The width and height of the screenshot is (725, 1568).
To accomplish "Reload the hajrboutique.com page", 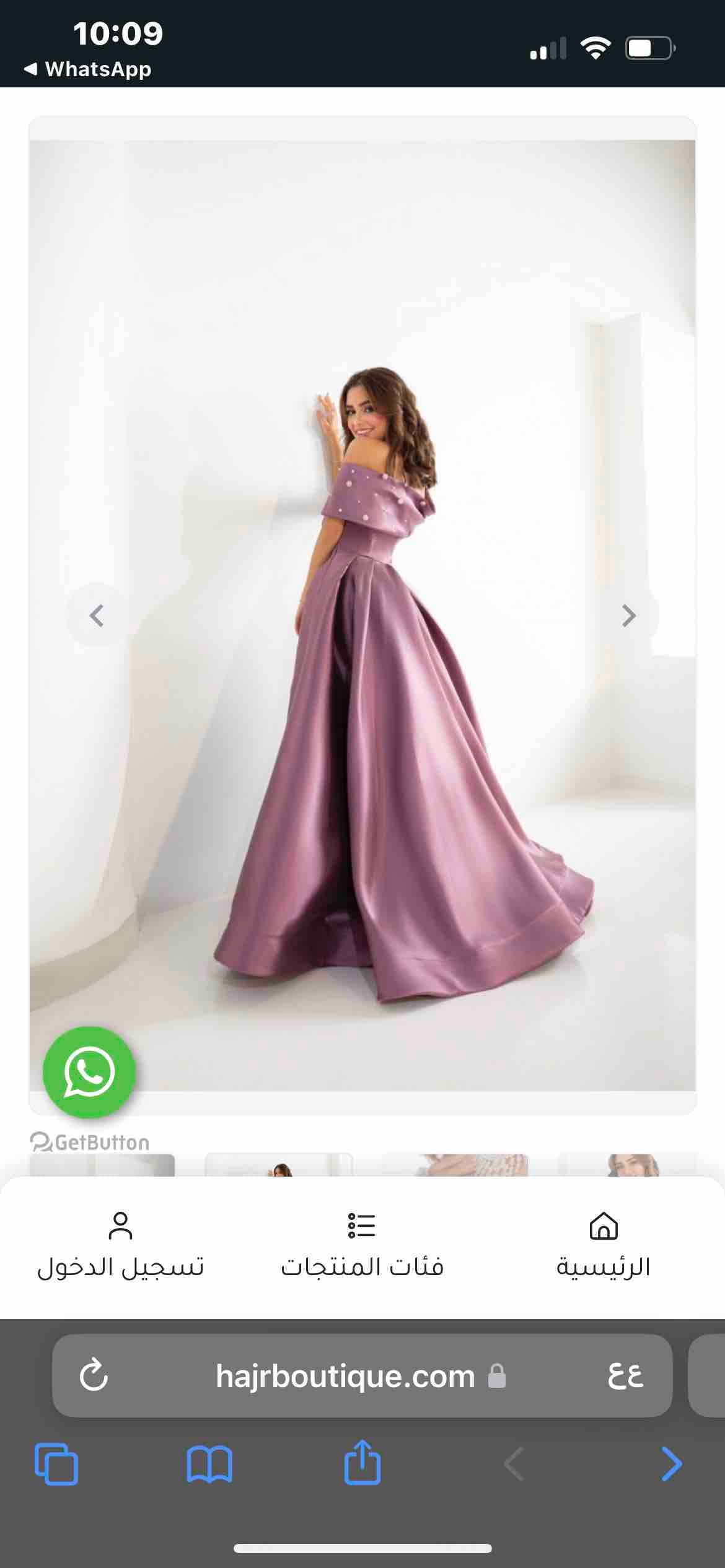I will tap(94, 1375).
